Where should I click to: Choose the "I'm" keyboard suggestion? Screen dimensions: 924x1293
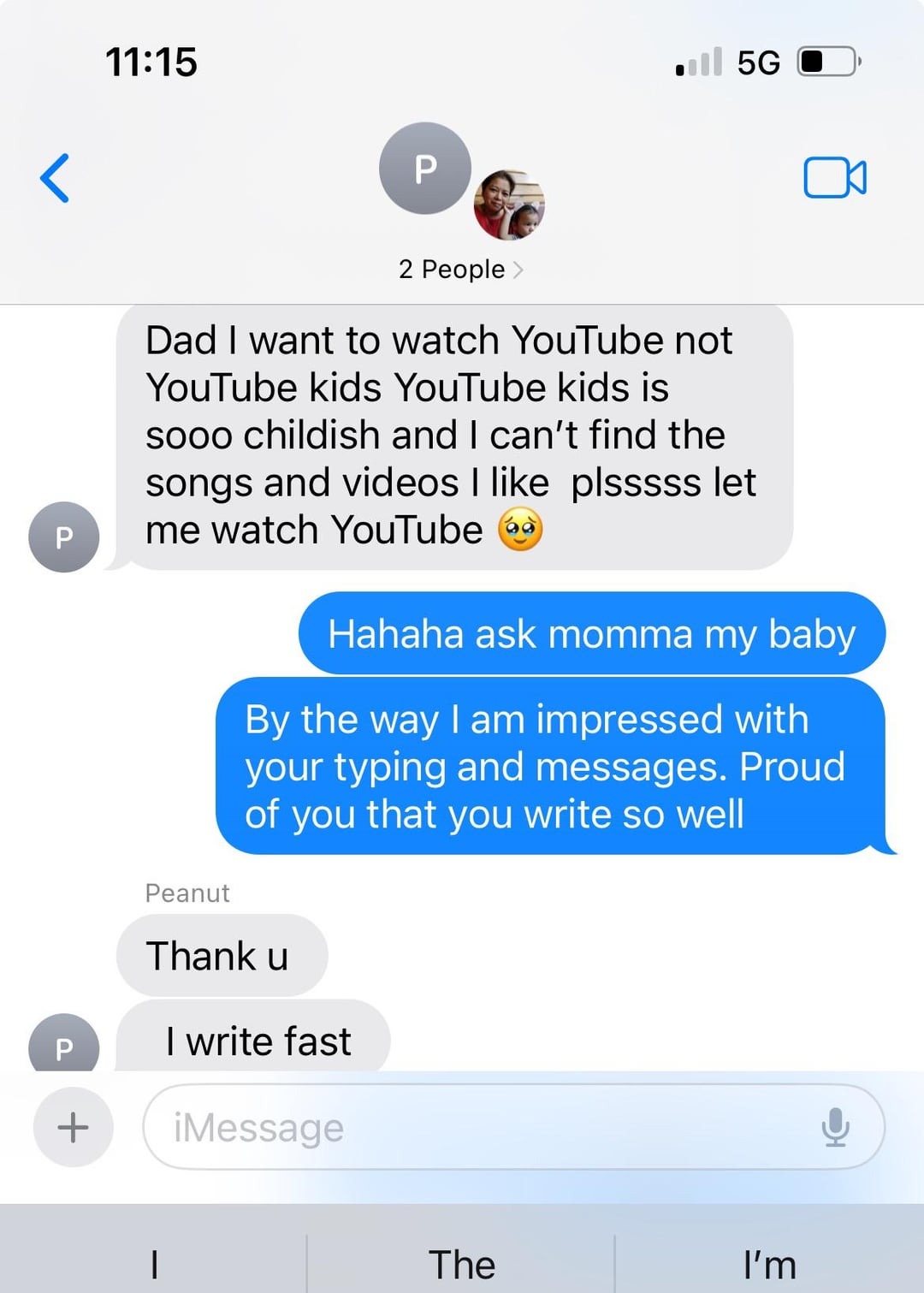pos(769,1264)
